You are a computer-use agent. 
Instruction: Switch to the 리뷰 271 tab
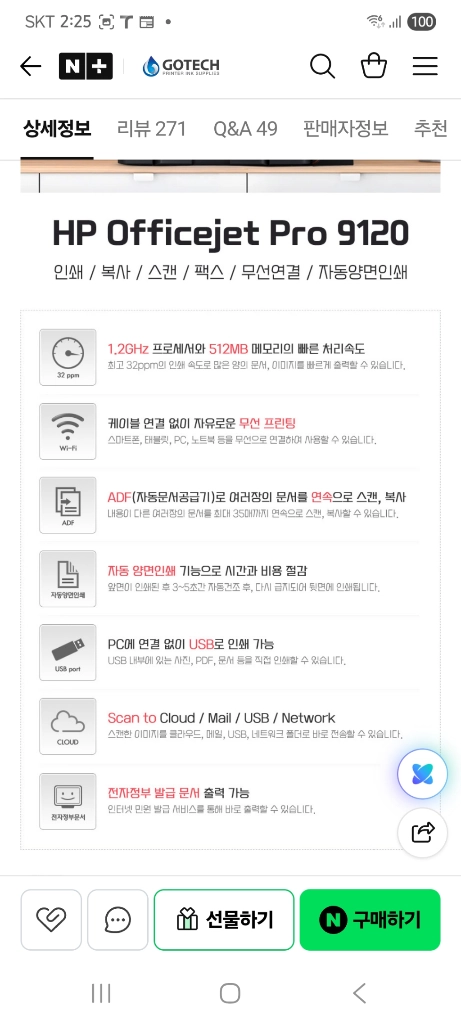pos(151,129)
